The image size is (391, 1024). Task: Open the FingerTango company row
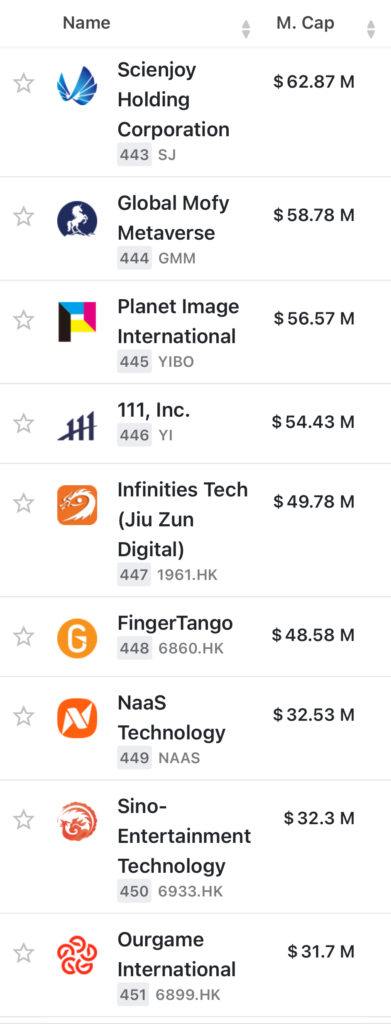click(195, 637)
